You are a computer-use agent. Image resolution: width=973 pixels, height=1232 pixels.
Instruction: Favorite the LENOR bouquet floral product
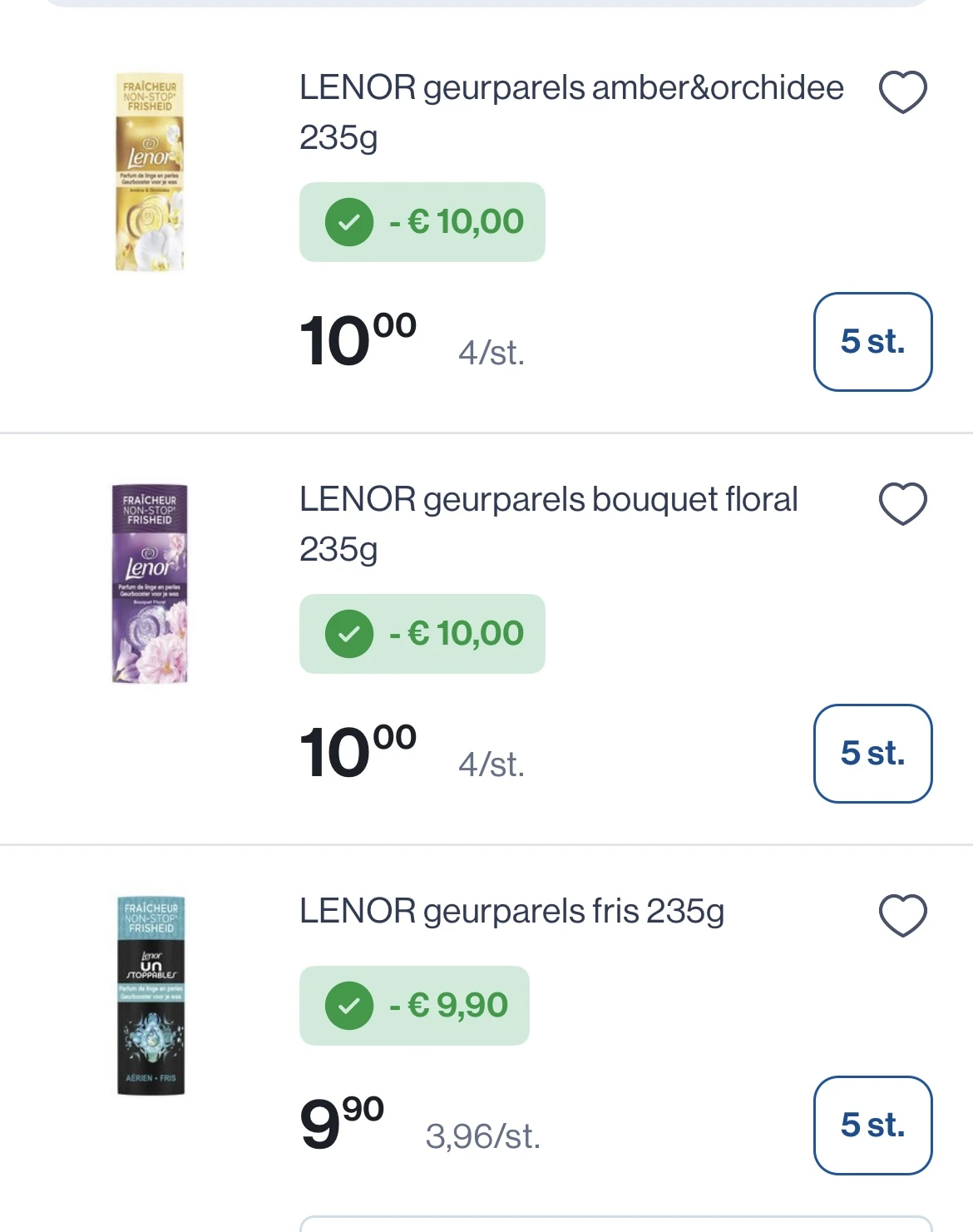click(x=902, y=502)
